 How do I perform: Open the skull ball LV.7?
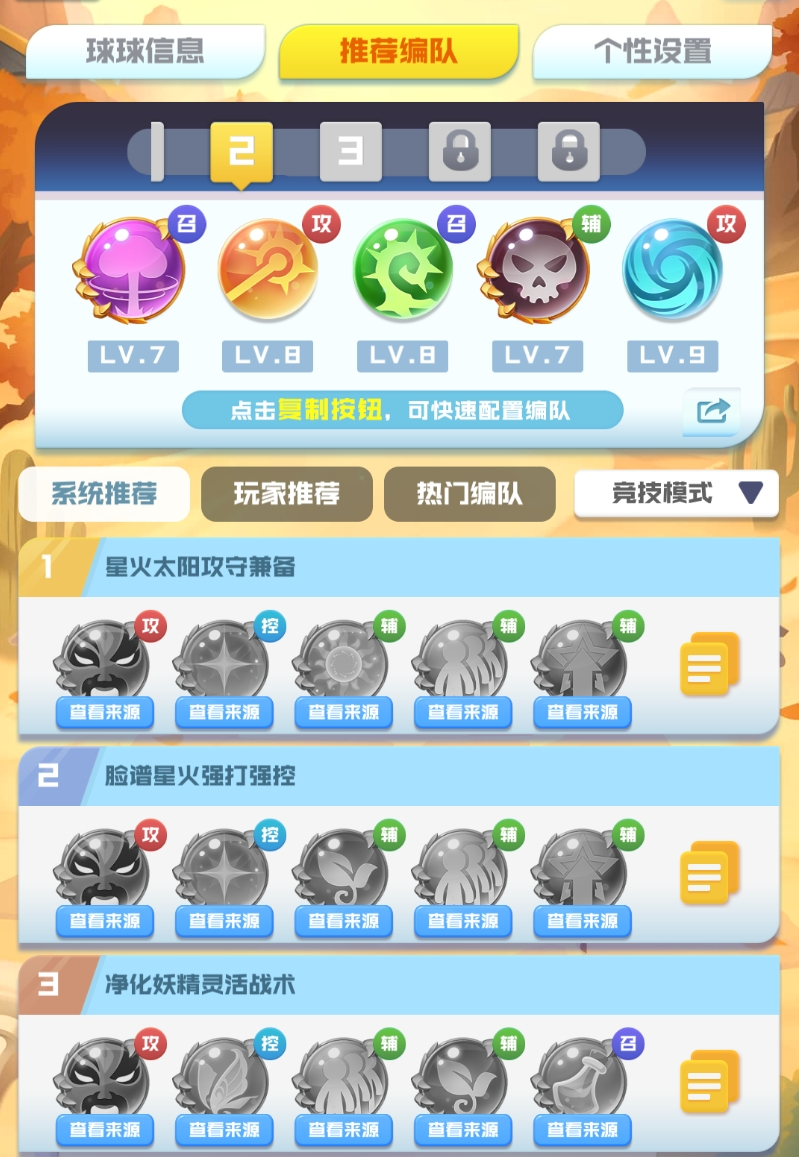(537, 270)
